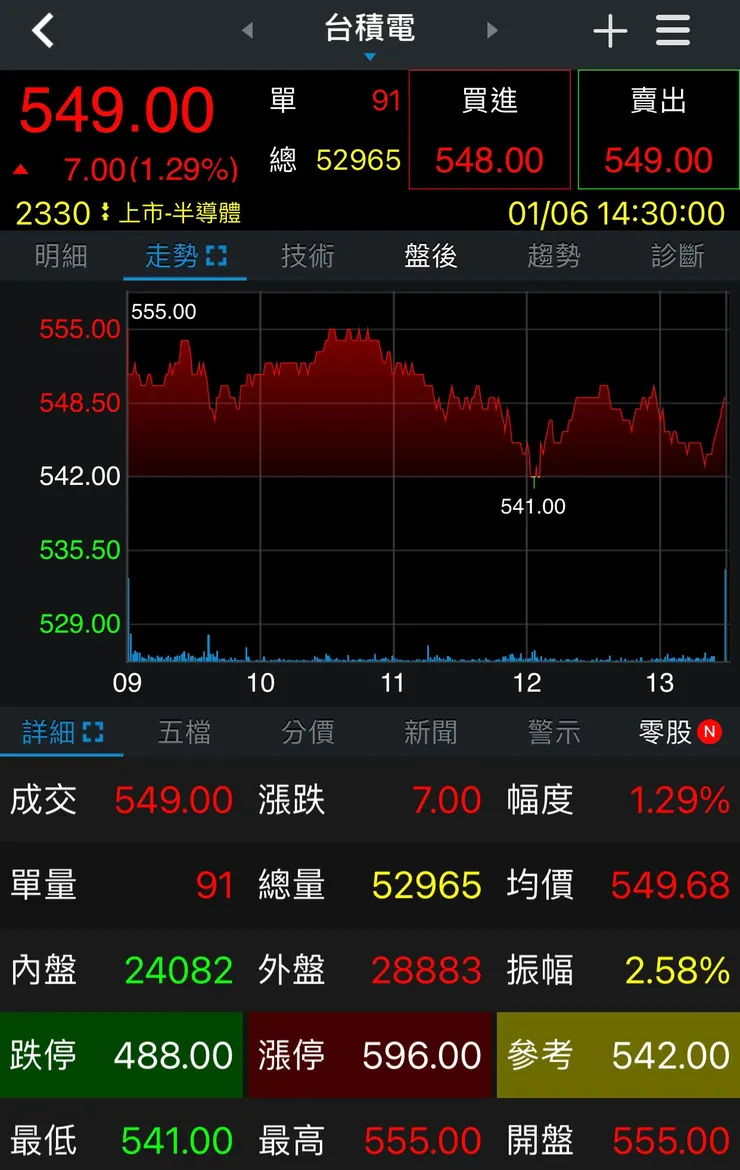The height and width of the screenshot is (1170, 740).
Task: Tap the right chevron to view next stock
Action: click(x=491, y=31)
